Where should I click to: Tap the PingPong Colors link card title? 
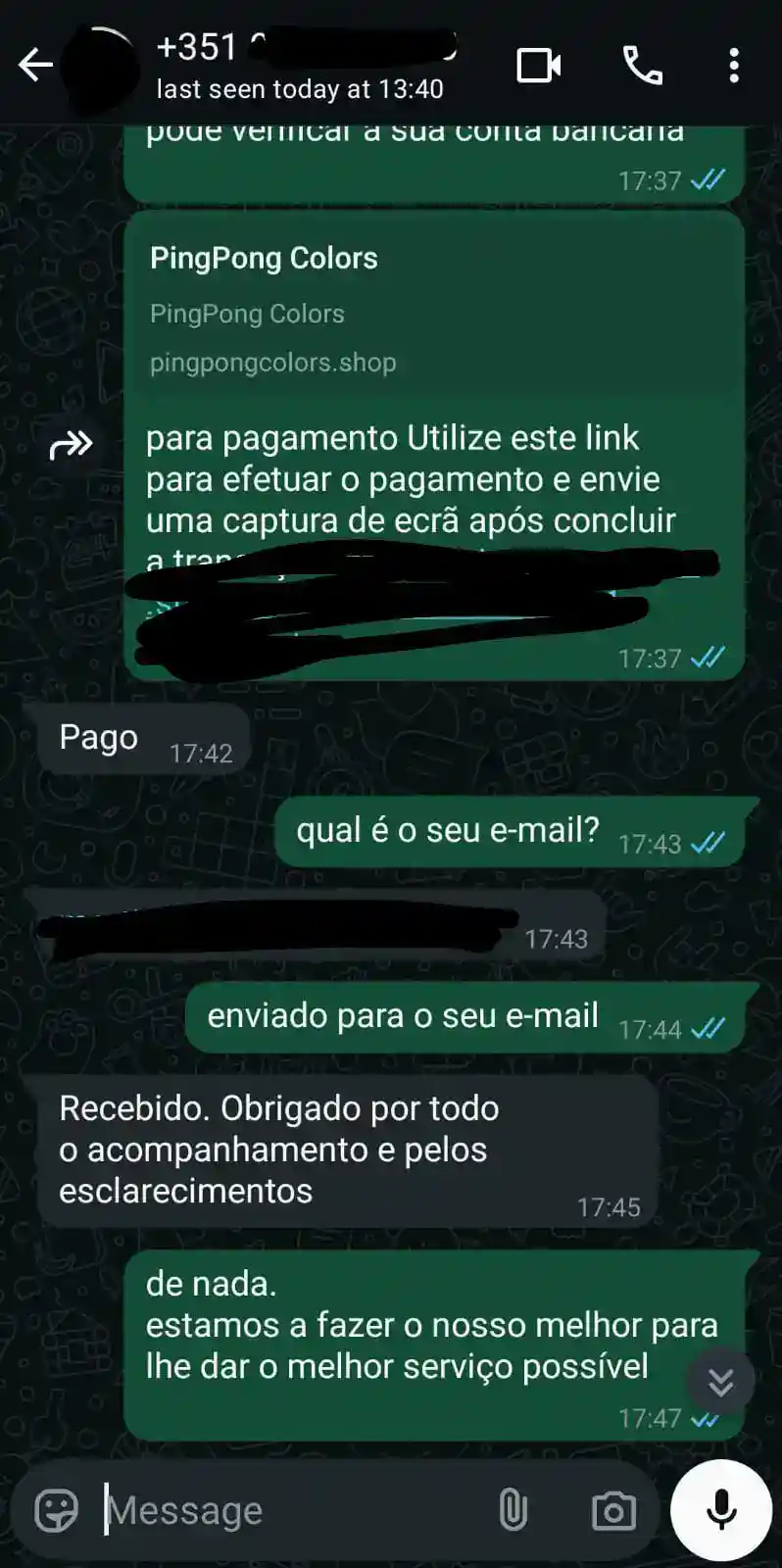[x=263, y=257]
